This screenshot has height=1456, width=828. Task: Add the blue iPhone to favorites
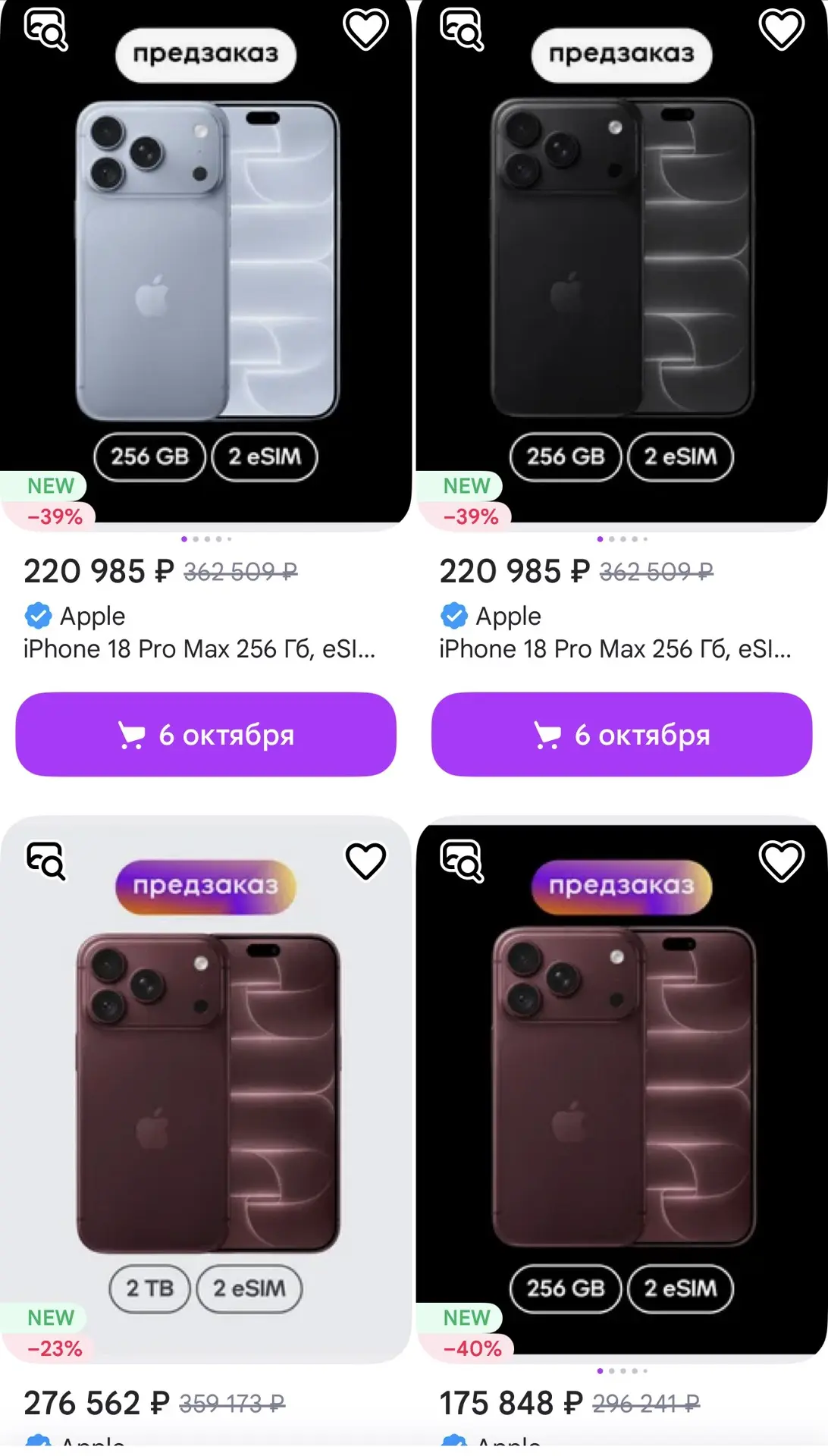[365, 30]
